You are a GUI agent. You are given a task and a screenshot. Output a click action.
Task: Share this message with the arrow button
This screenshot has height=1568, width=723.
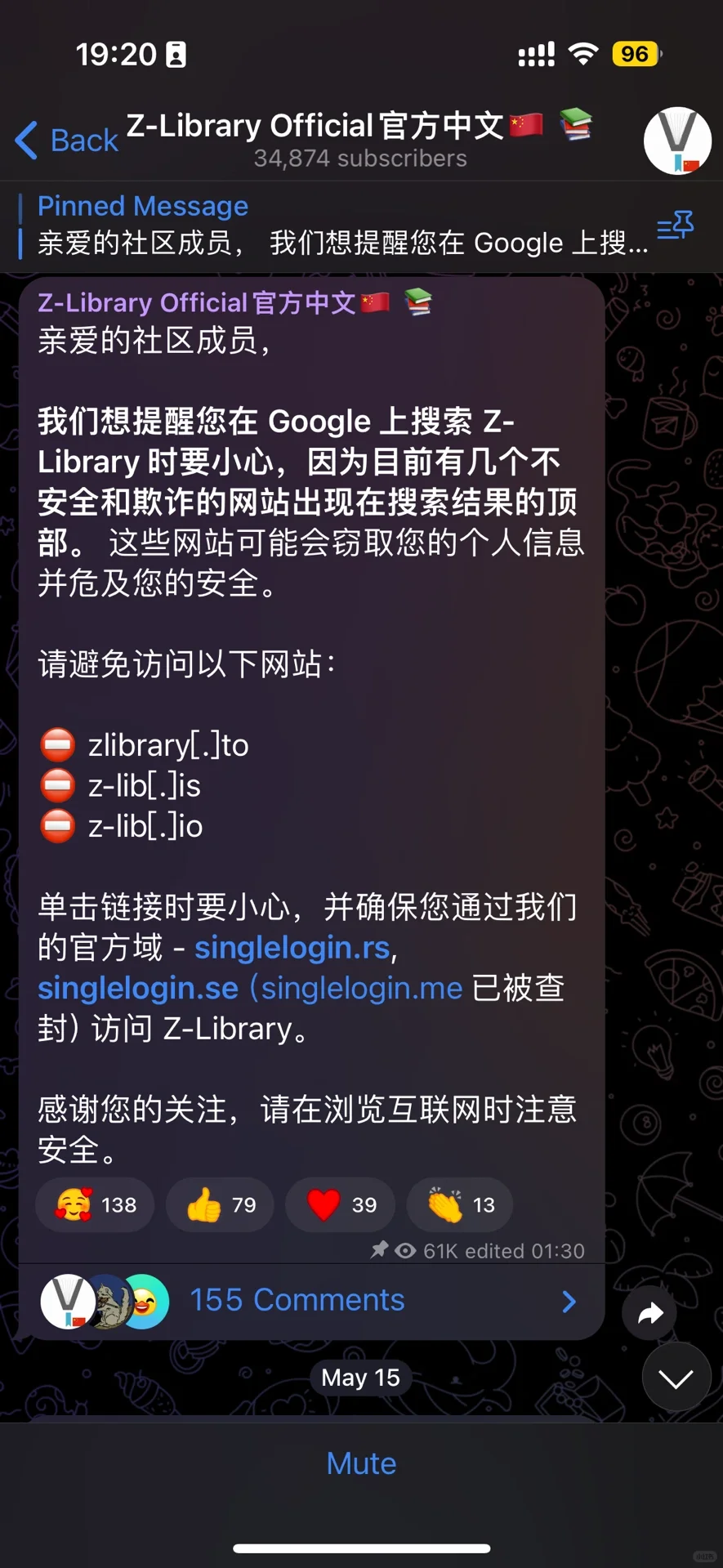pos(649,1313)
